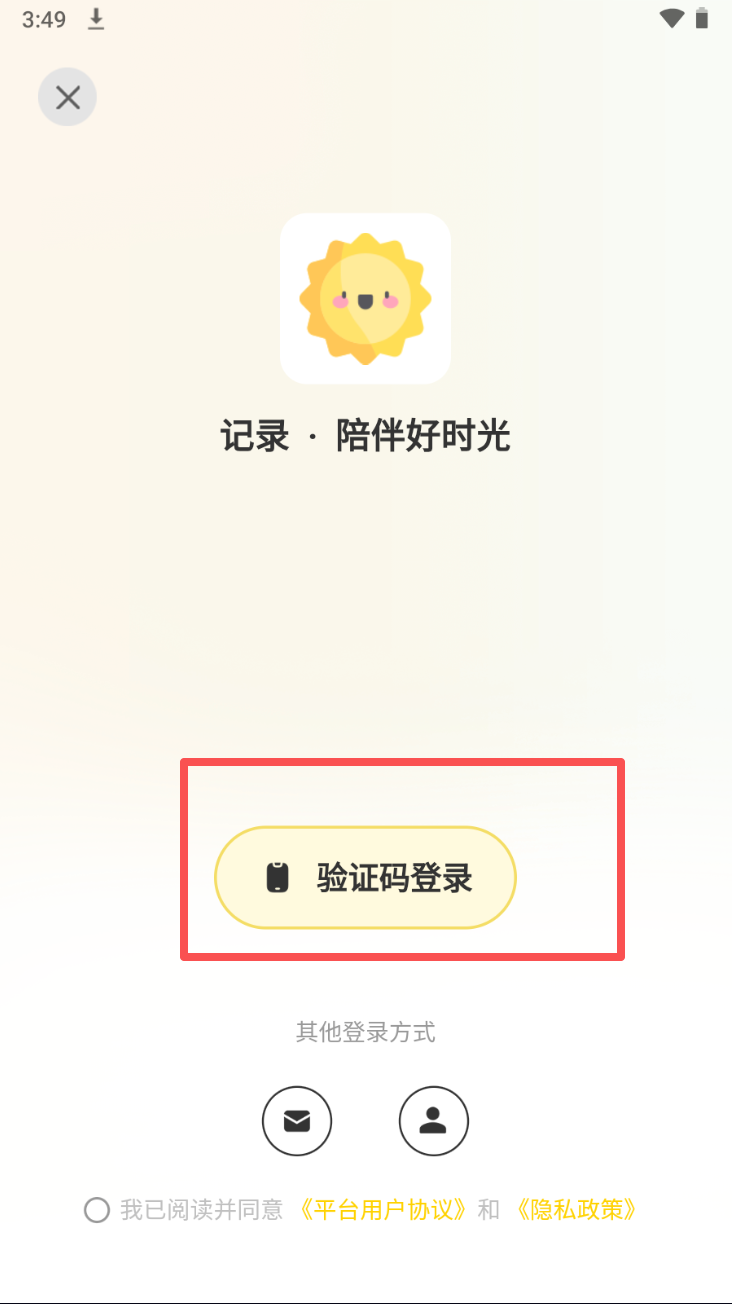732x1304 pixels.
Task: Read the 《隐私政策》 link
Action: click(x=576, y=1210)
